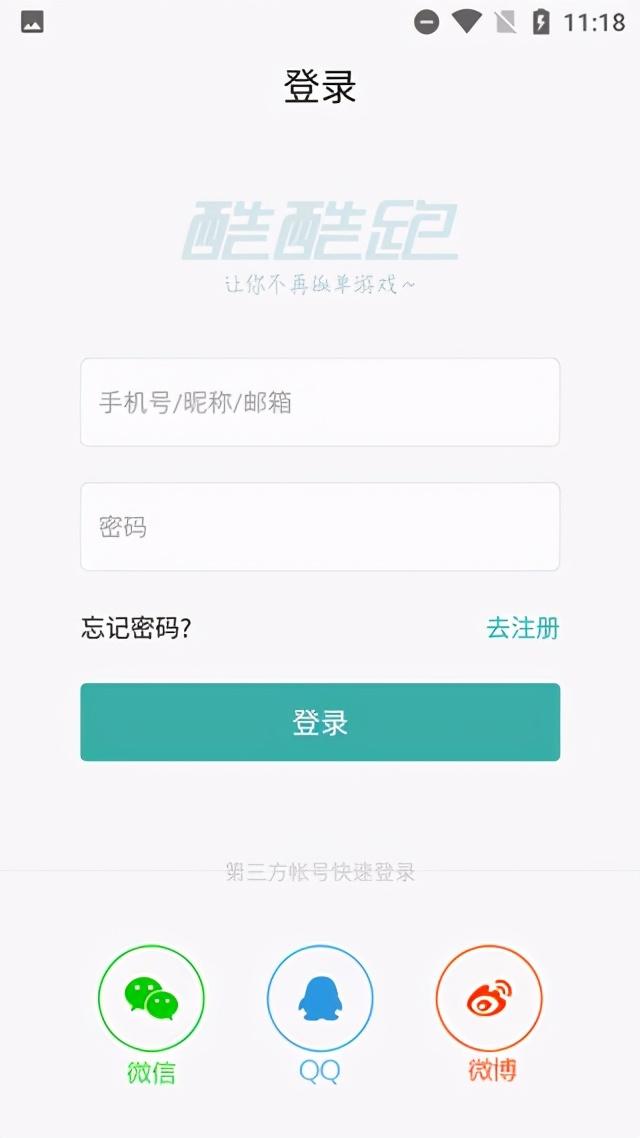The height and width of the screenshot is (1138, 640).
Task: Open the 忘记密码 forgot password link
Action: 136,628
